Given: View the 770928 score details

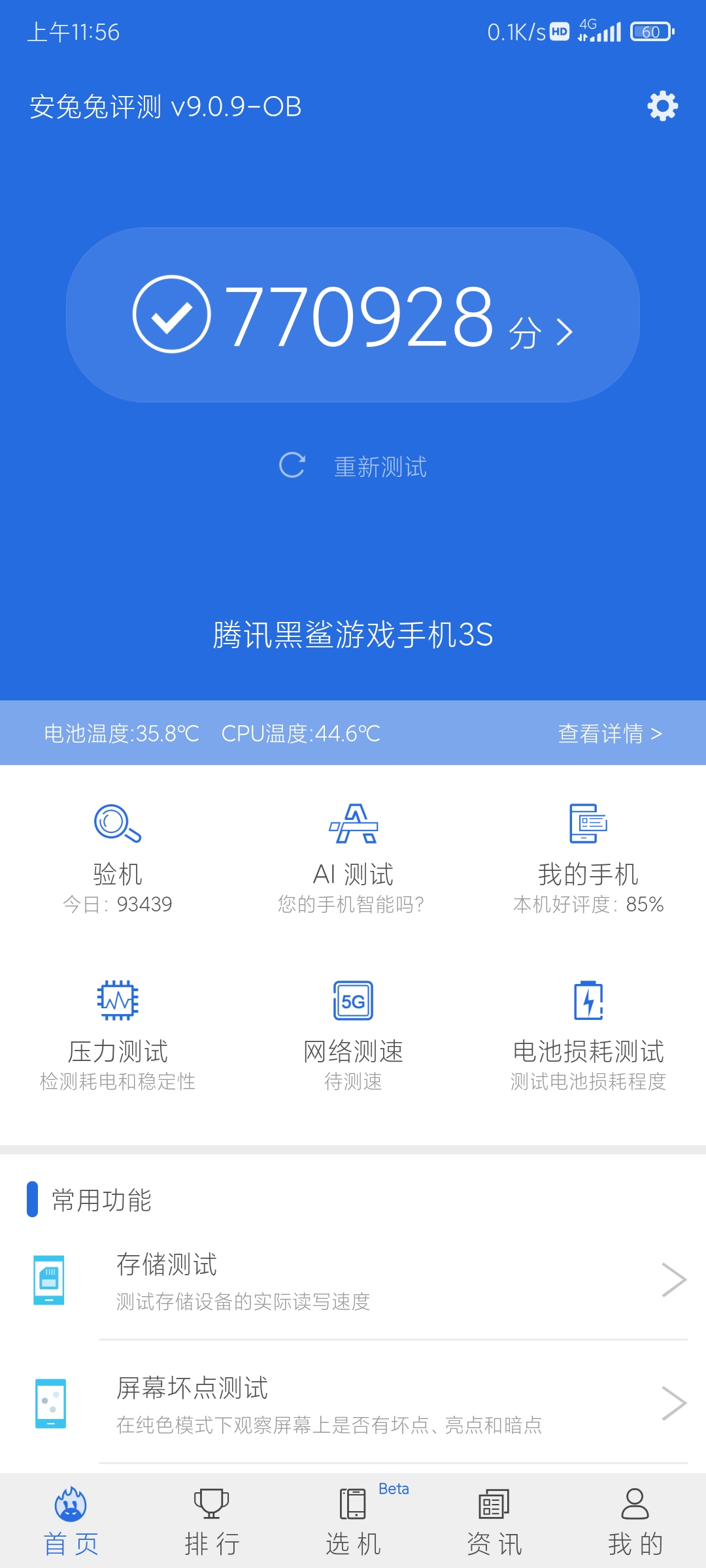Looking at the screenshot, I should click(x=353, y=315).
